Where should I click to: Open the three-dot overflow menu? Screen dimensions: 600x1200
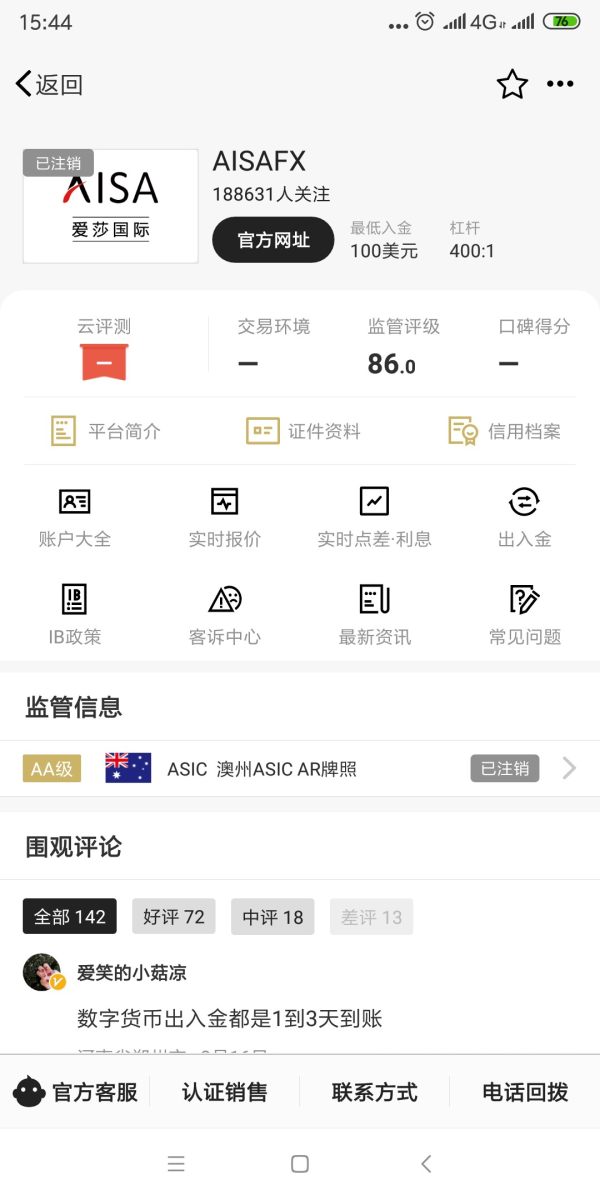560,85
